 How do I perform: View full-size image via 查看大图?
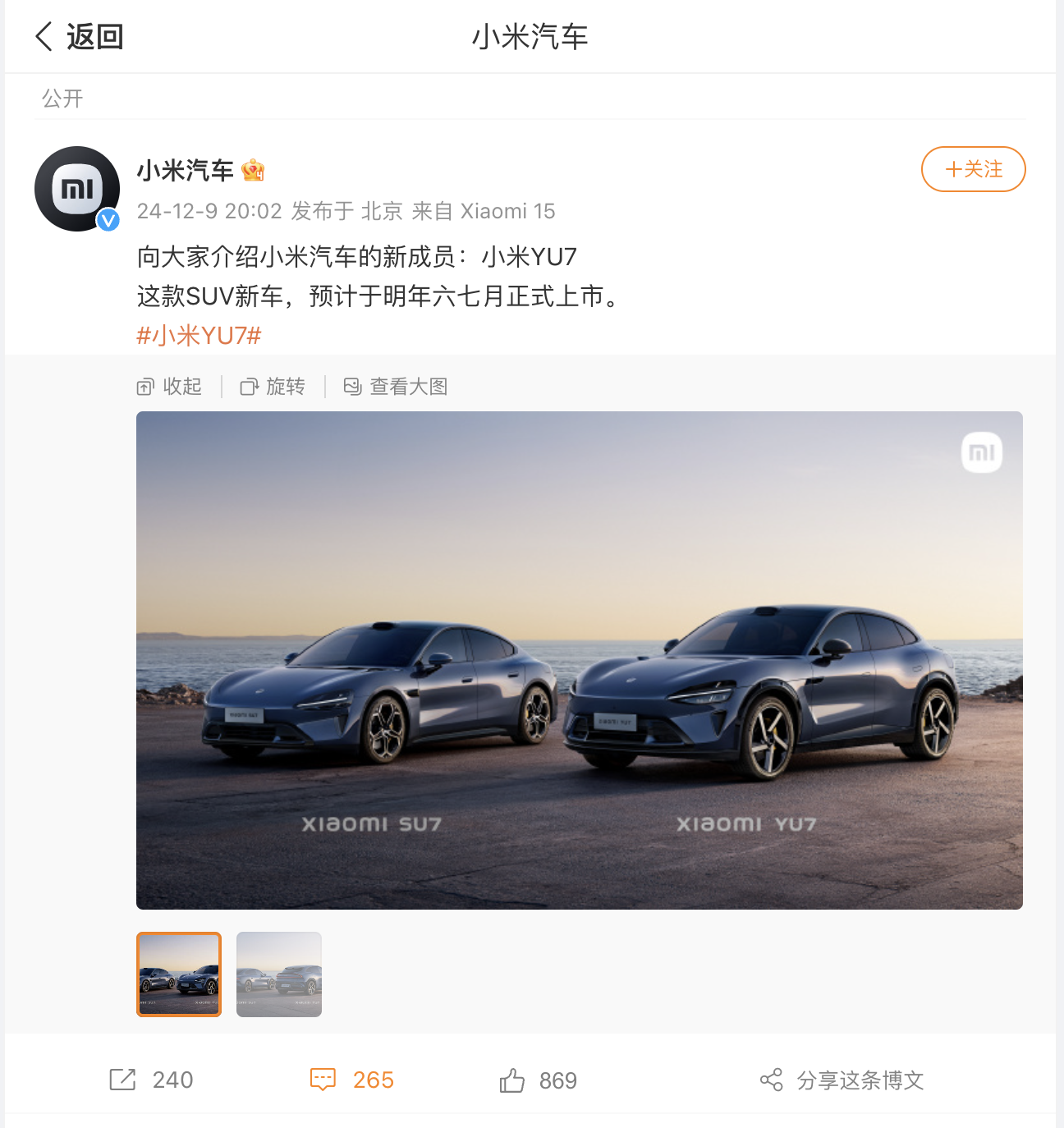tap(396, 387)
